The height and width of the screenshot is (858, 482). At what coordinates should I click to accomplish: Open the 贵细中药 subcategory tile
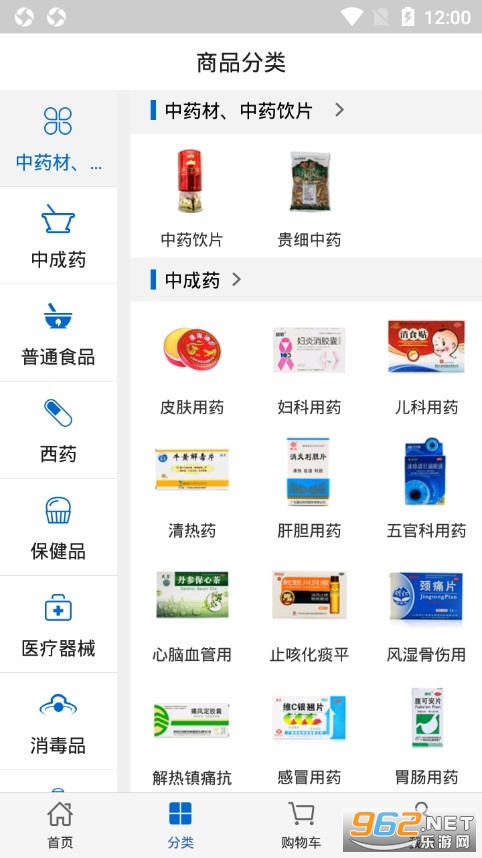point(309,197)
